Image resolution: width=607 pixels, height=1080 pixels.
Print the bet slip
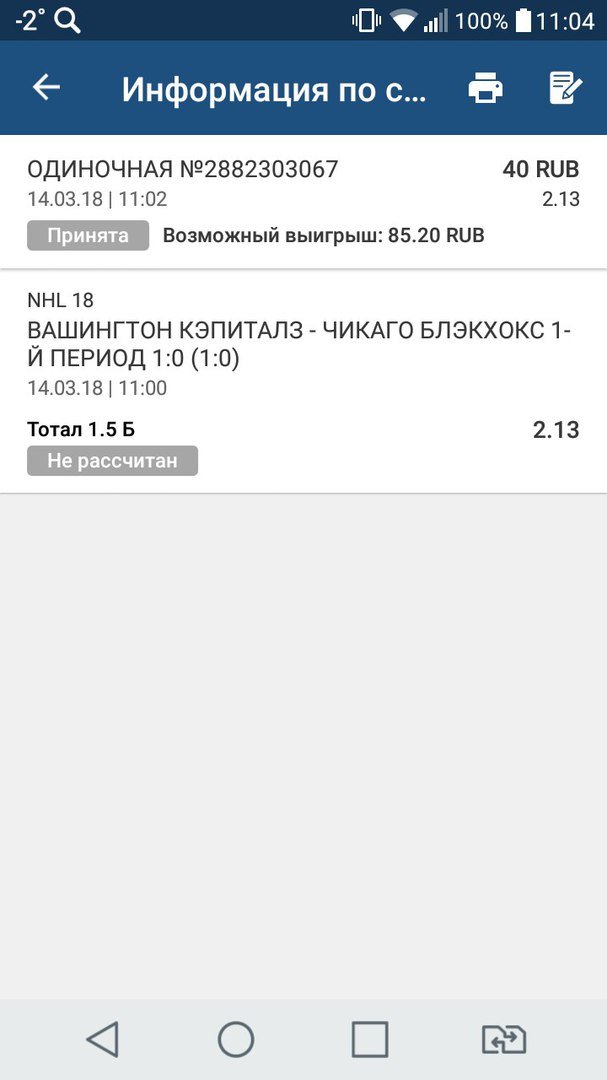[486, 89]
